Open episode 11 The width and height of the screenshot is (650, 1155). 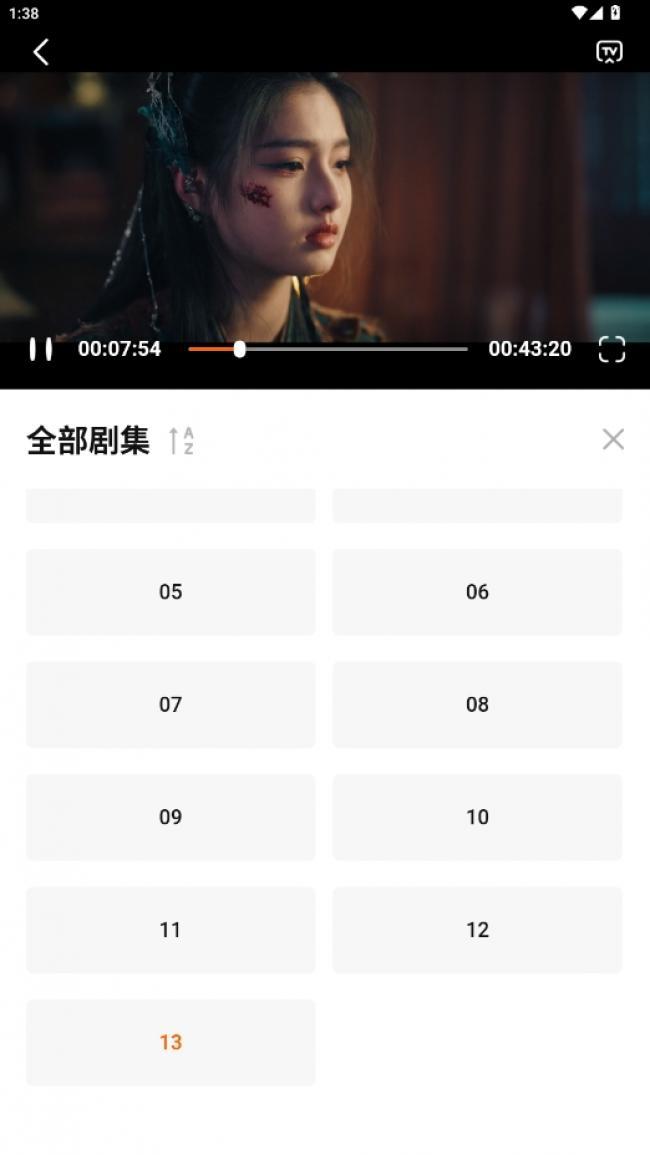click(x=171, y=930)
